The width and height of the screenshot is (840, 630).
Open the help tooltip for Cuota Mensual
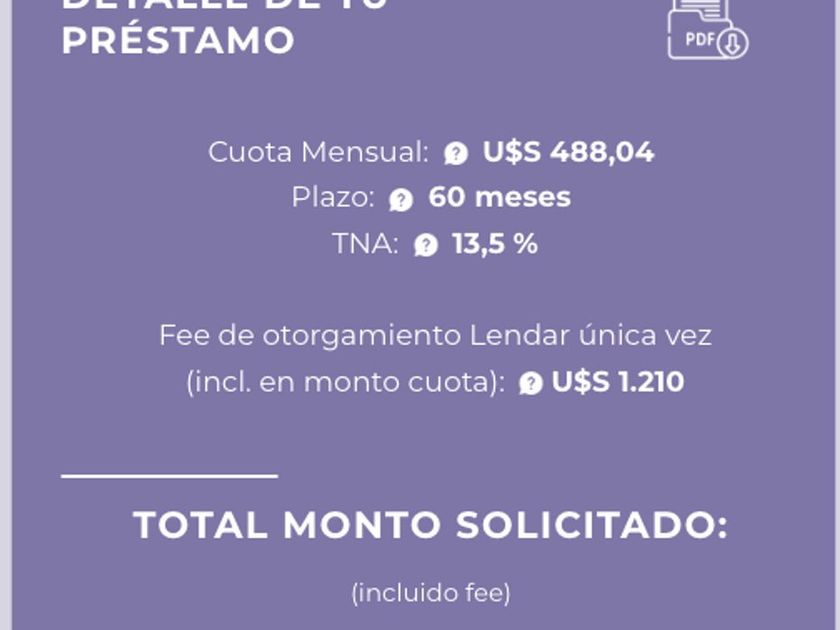coord(456,154)
